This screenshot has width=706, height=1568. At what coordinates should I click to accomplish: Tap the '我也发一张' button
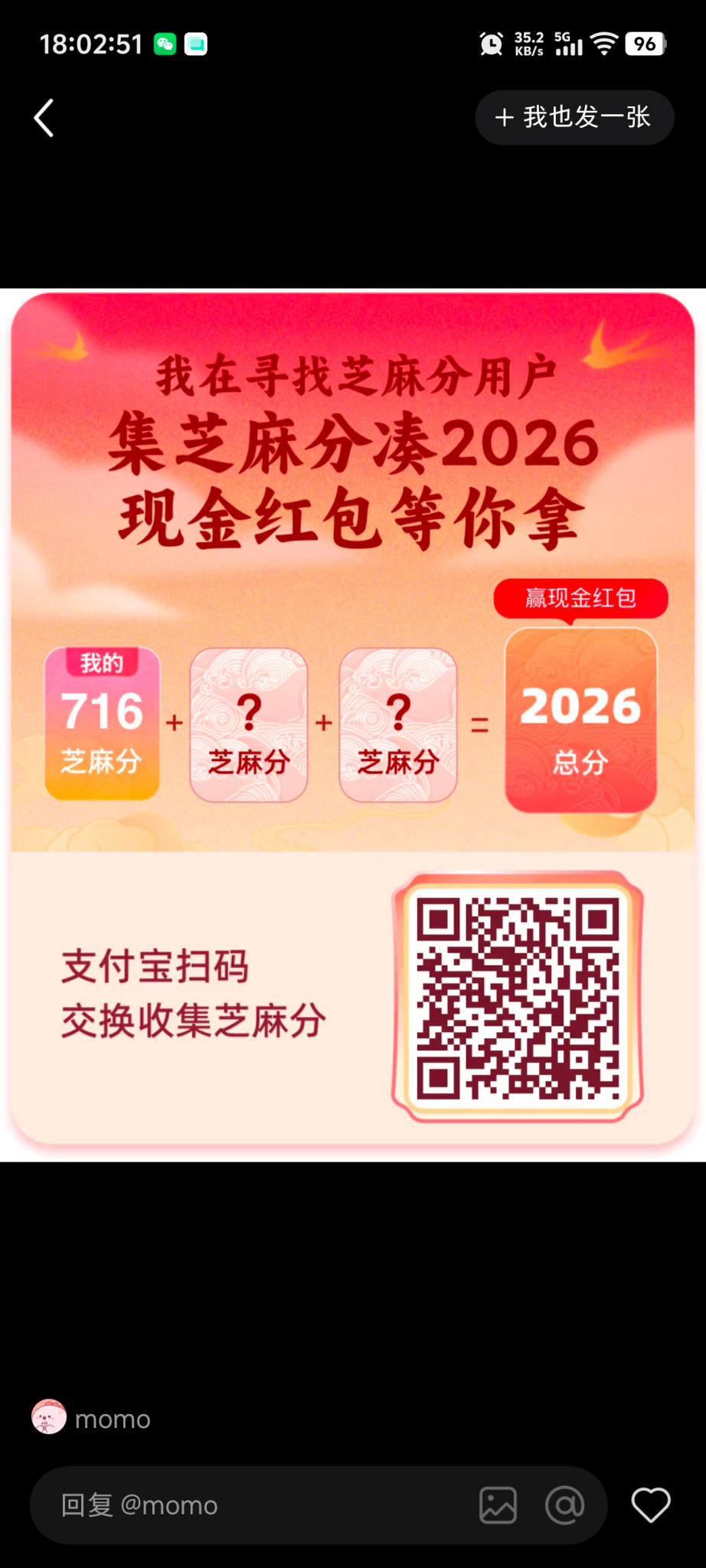(574, 118)
